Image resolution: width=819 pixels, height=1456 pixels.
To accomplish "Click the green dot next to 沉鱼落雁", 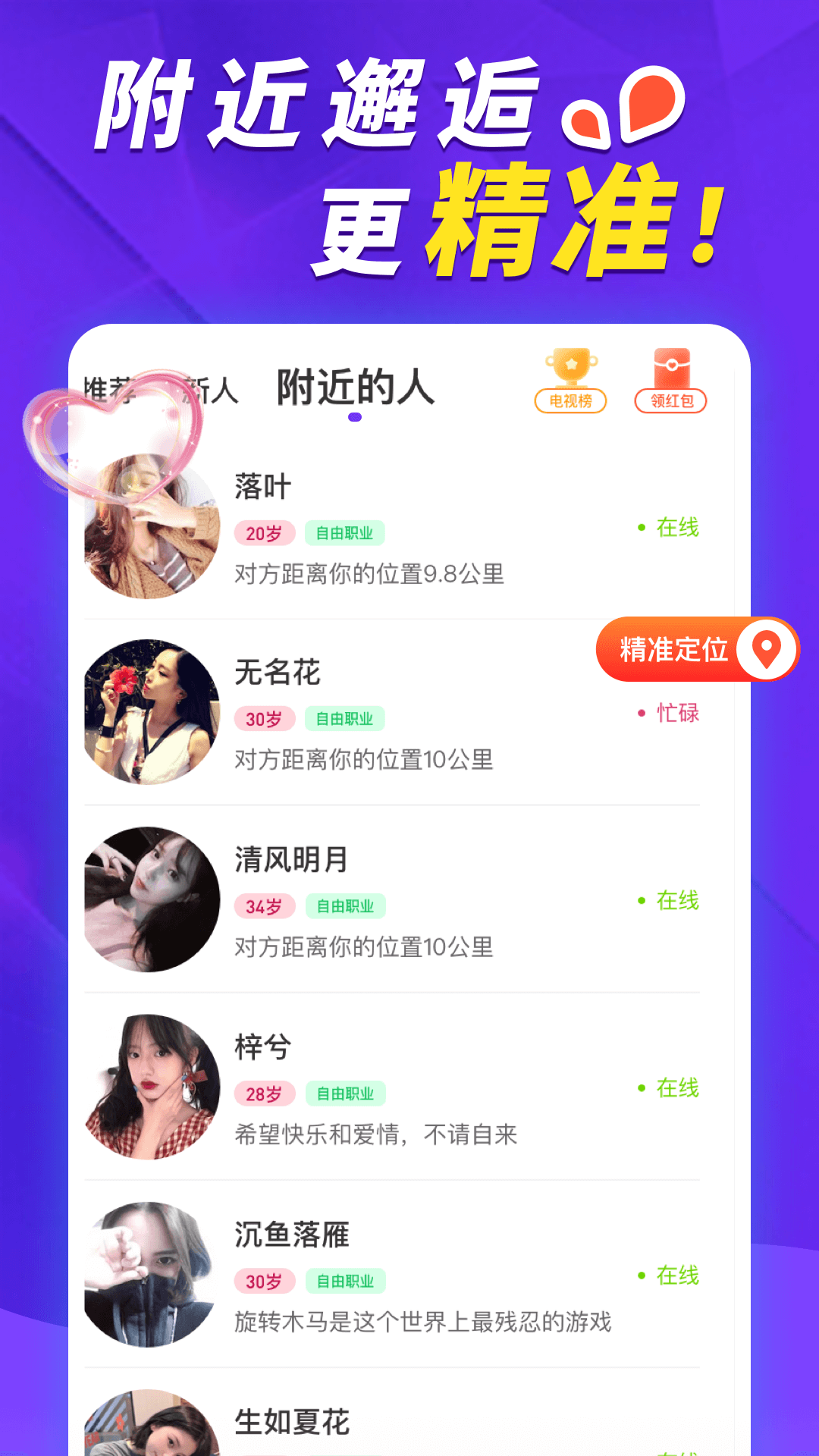I will point(642,1276).
